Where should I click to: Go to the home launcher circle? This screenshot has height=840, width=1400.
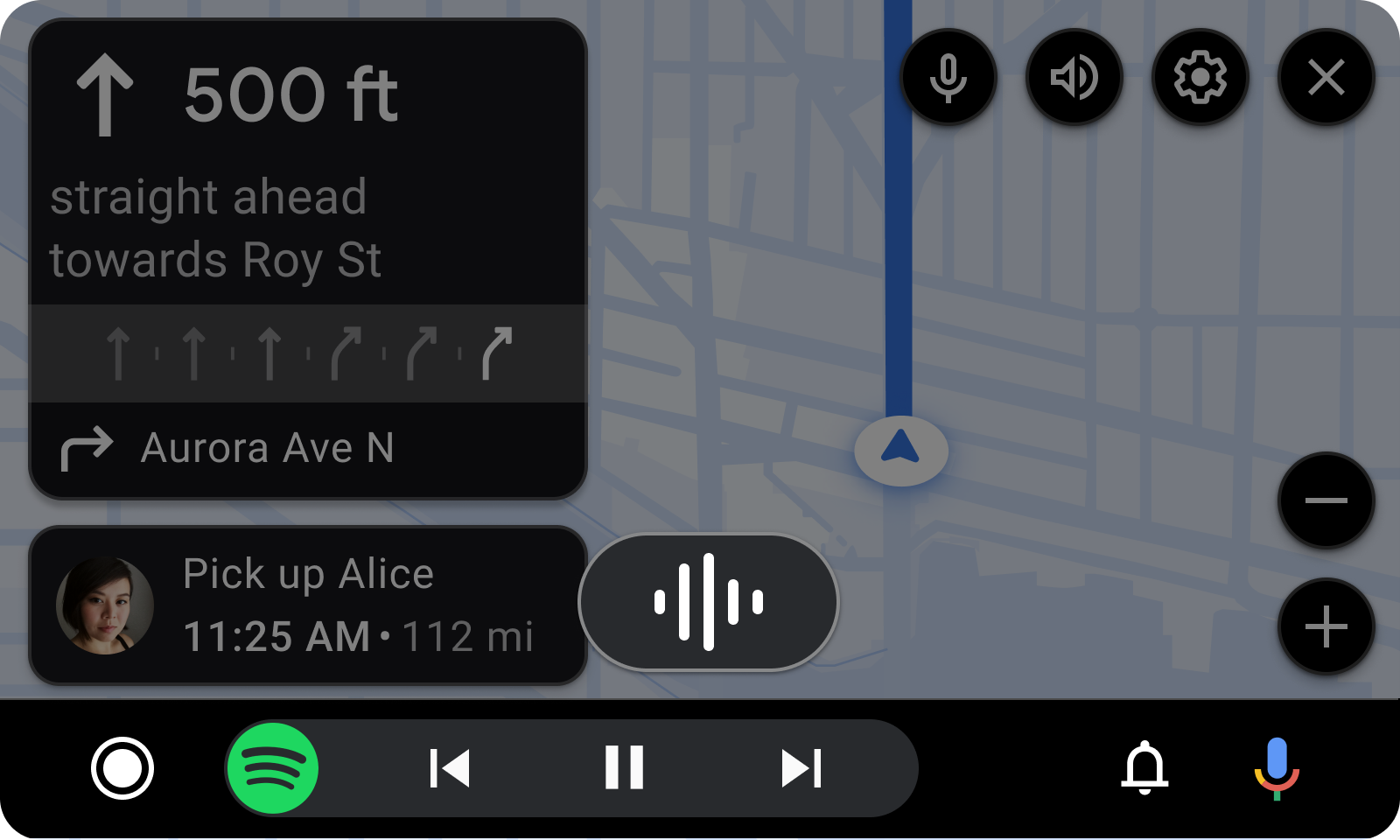pyautogui.click(x=122, y=768)
